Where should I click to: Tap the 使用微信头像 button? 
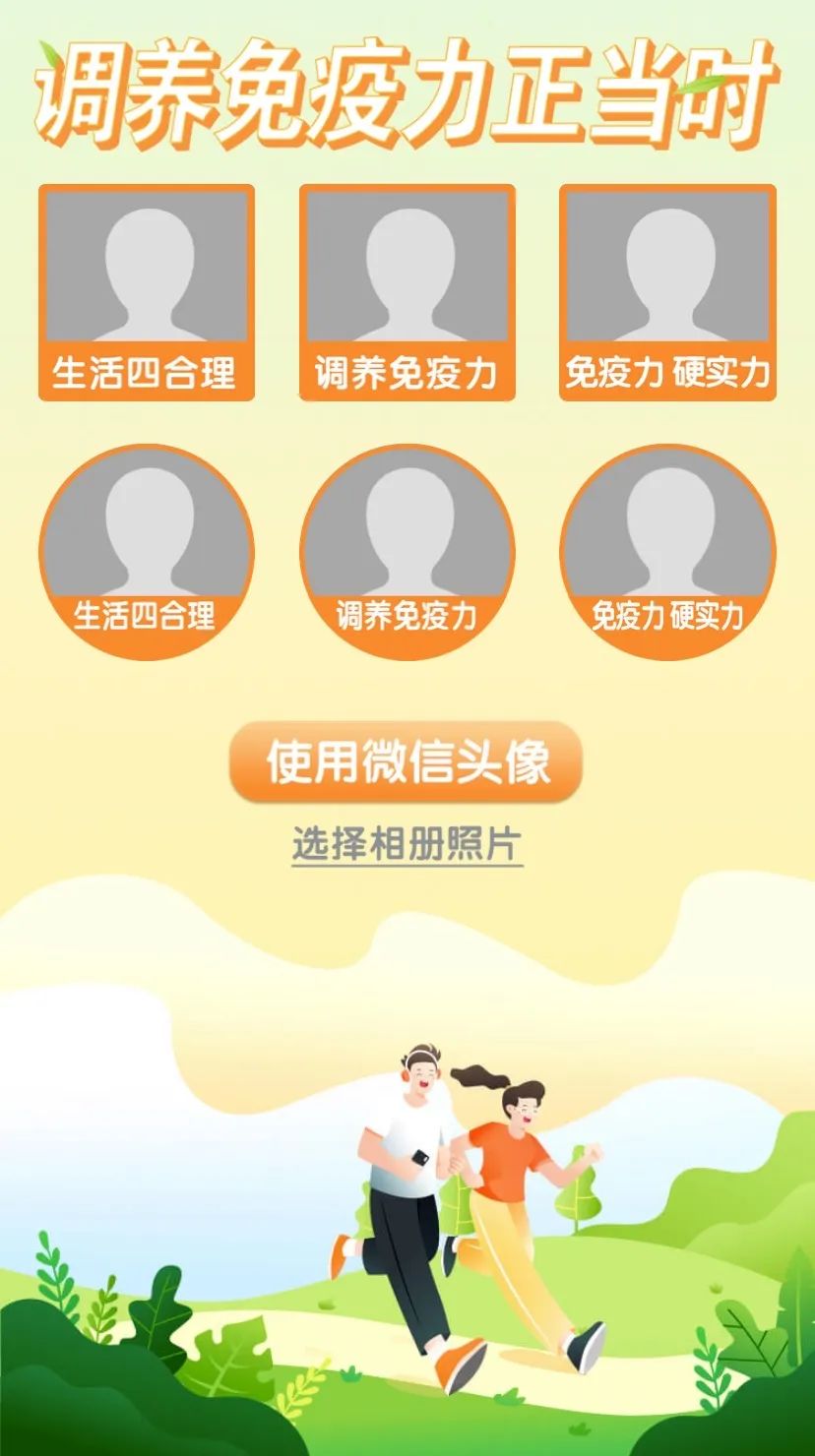pyautogui.click(x=407, y=762)
